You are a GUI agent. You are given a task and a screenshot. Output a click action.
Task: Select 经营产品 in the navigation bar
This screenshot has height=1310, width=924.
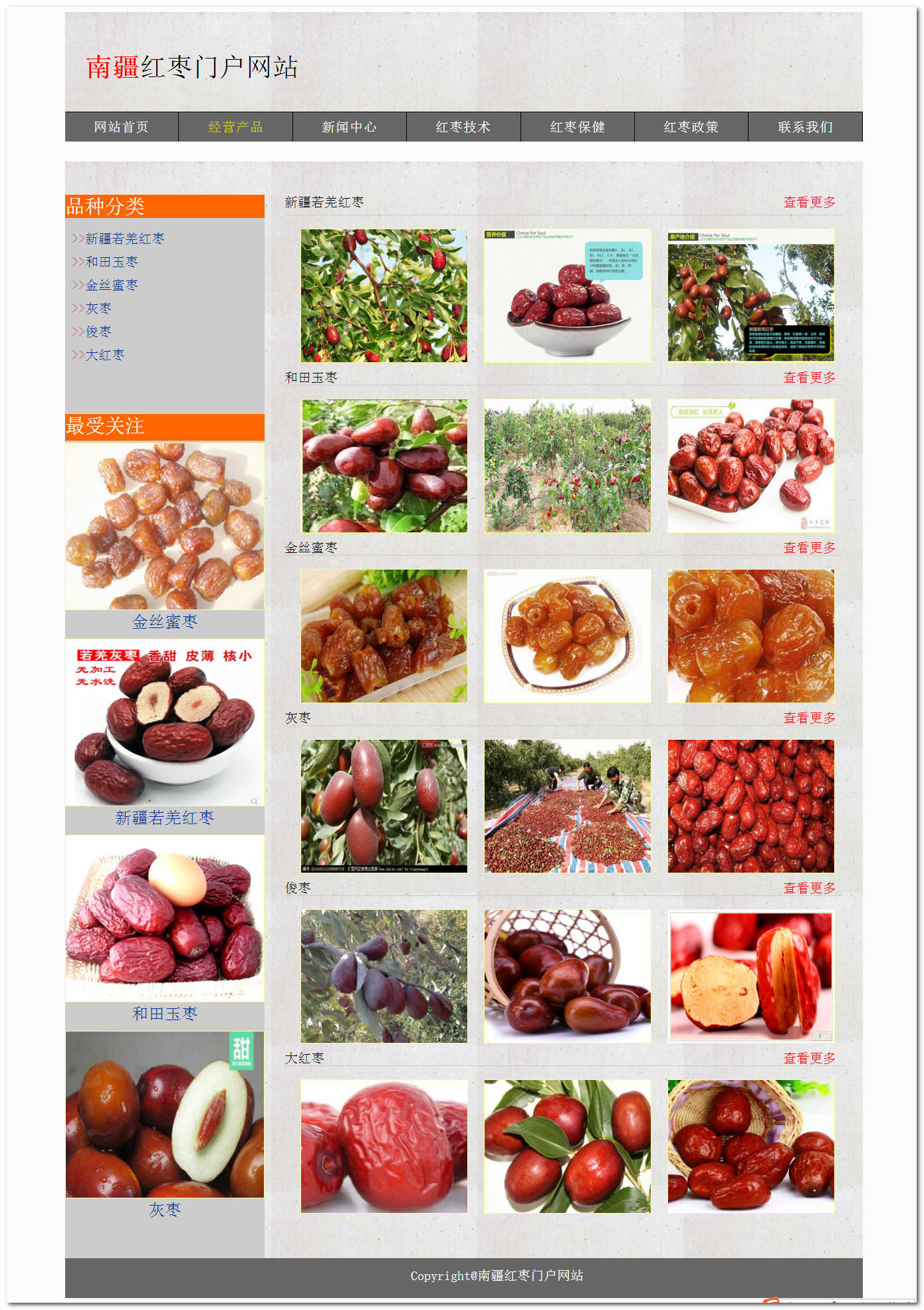[x=235, y=127]
